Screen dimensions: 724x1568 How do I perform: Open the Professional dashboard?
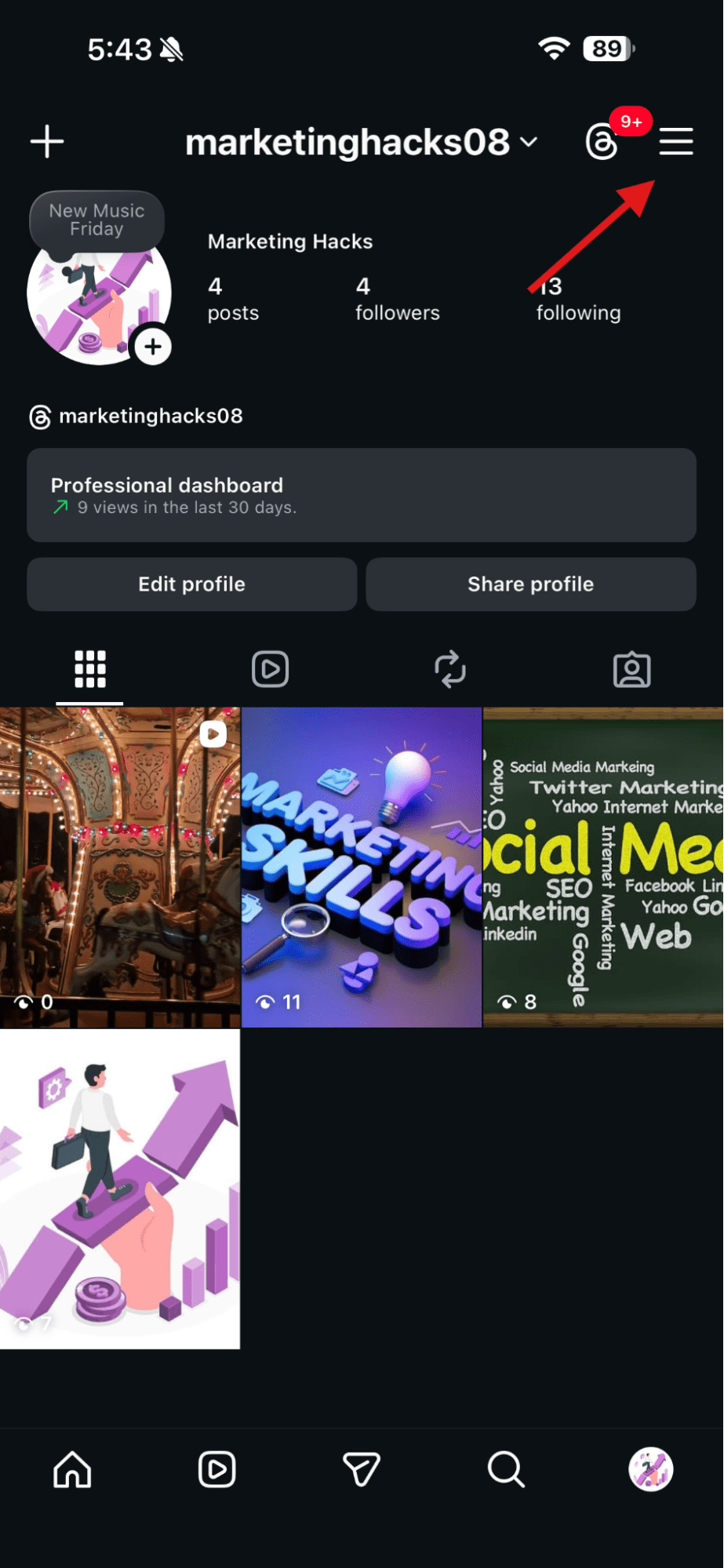point(361,495)
